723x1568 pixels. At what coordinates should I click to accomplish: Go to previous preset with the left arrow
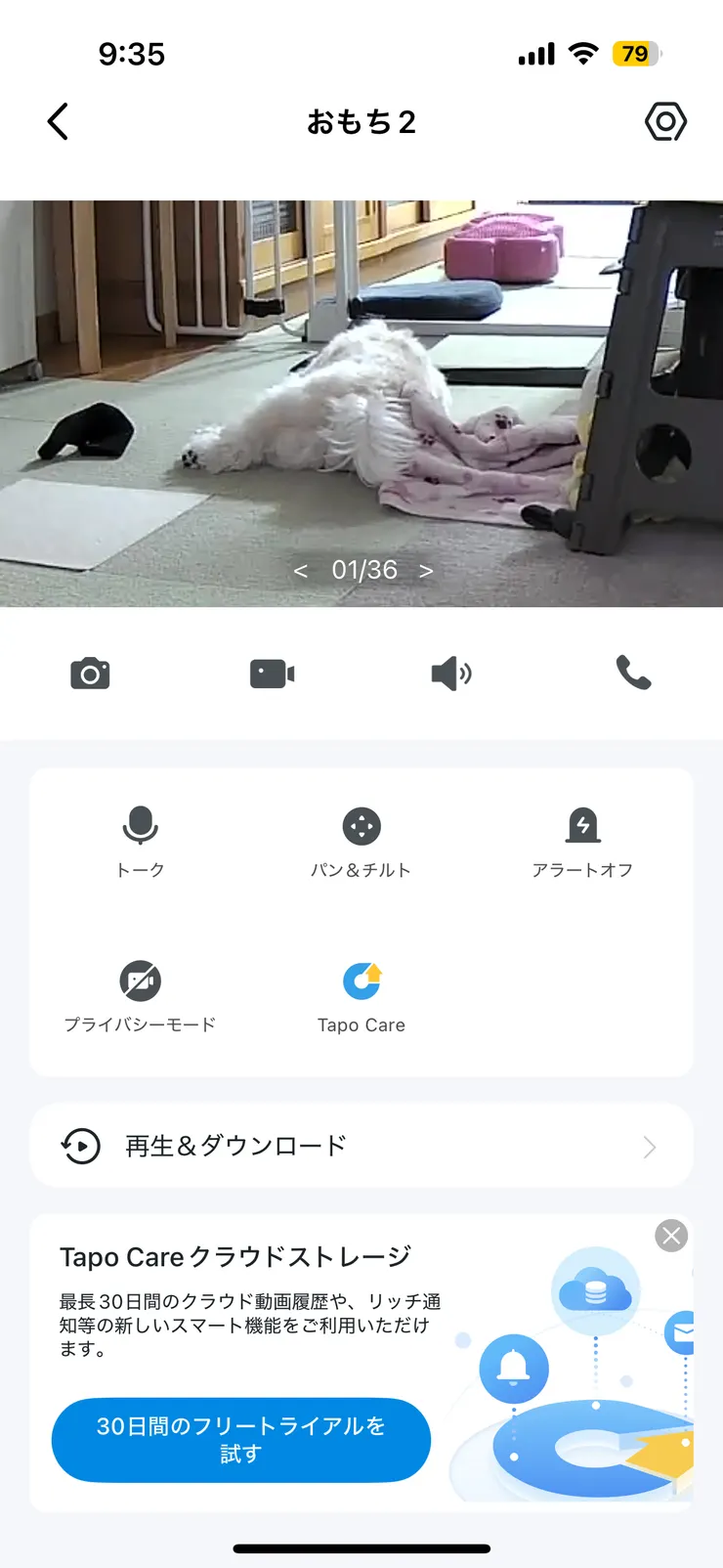point(301,570)
